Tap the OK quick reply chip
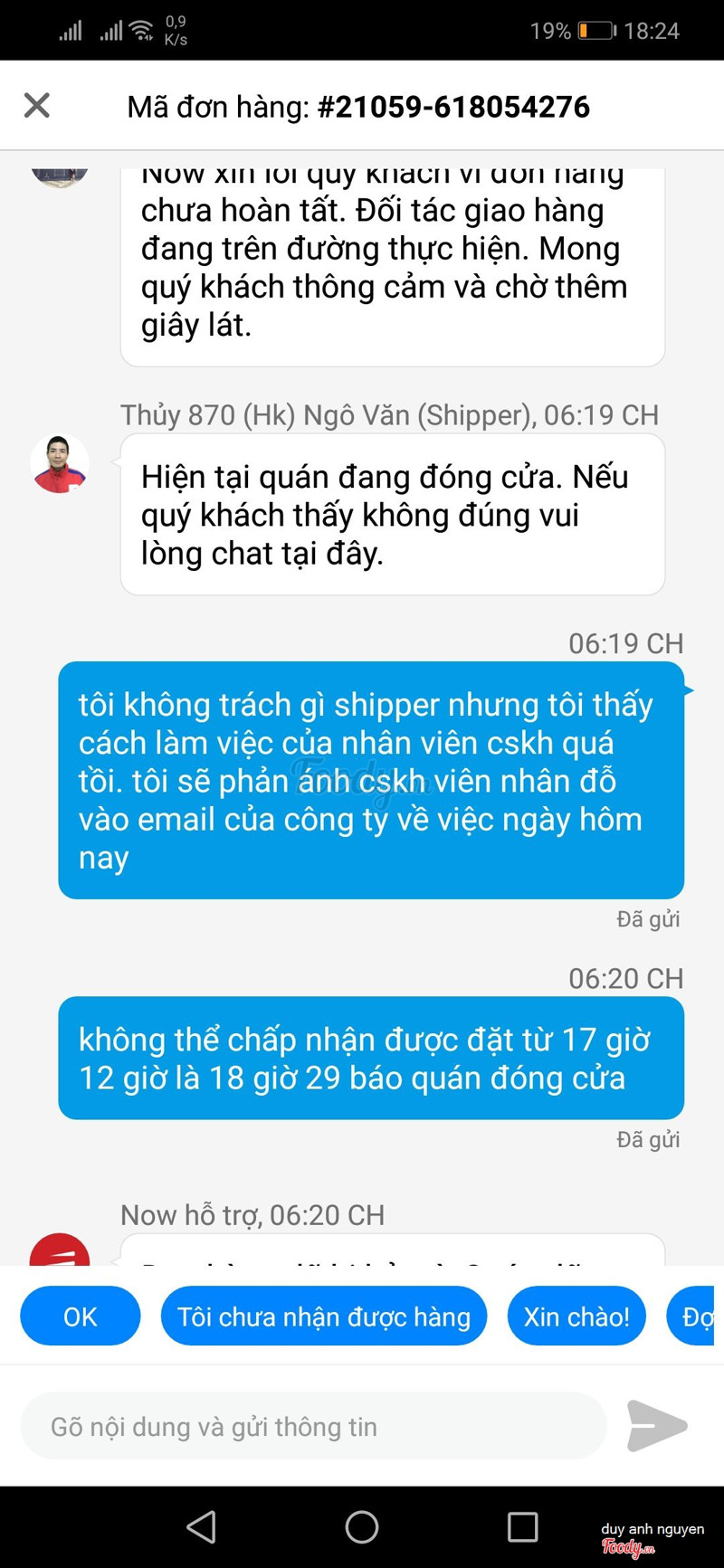 pyautogui.click(x=80, y=1316)
